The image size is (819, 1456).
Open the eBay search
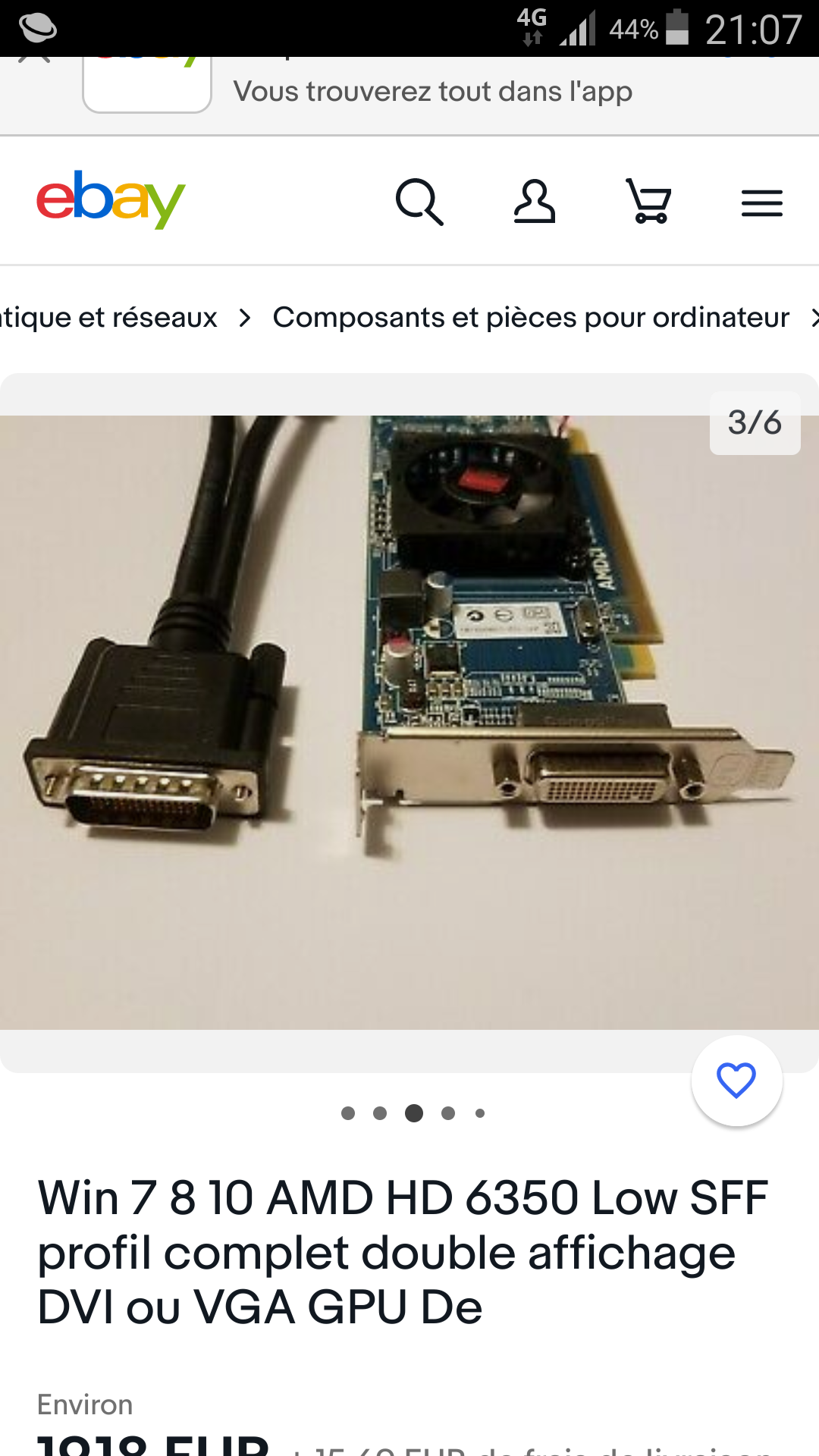(419, 202)
